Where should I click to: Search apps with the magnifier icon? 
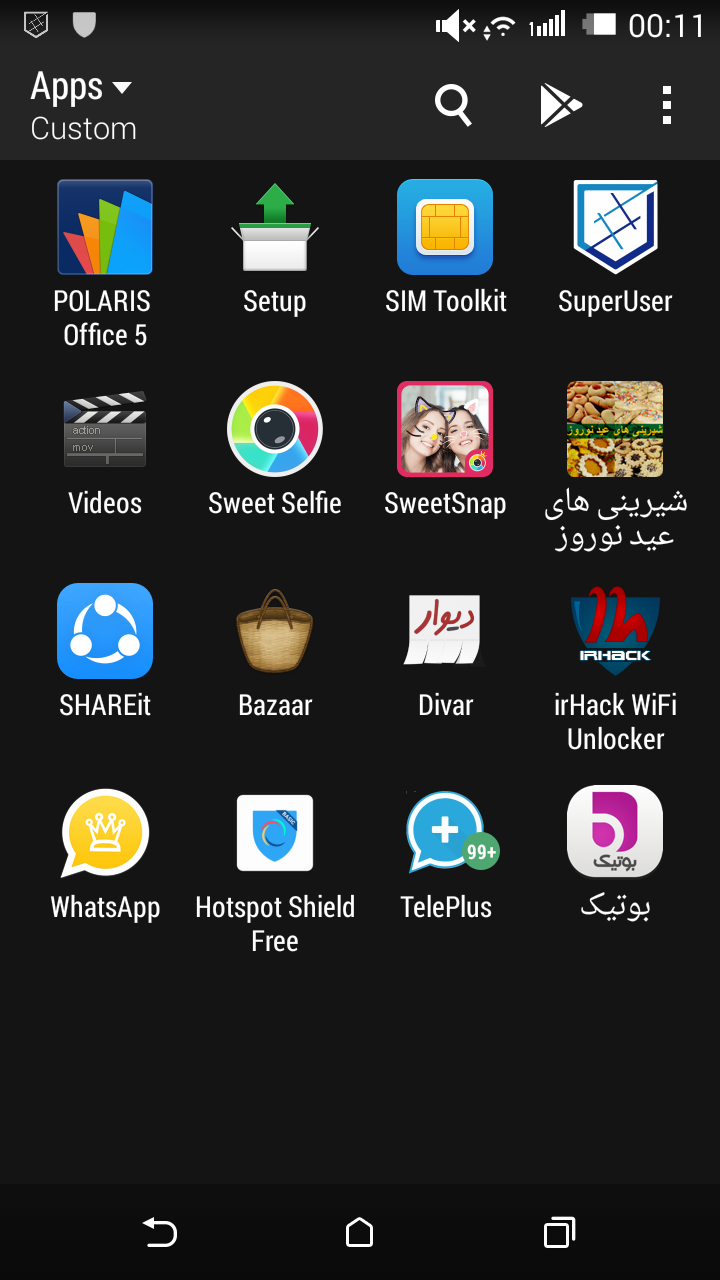click(x=453, y=104)
